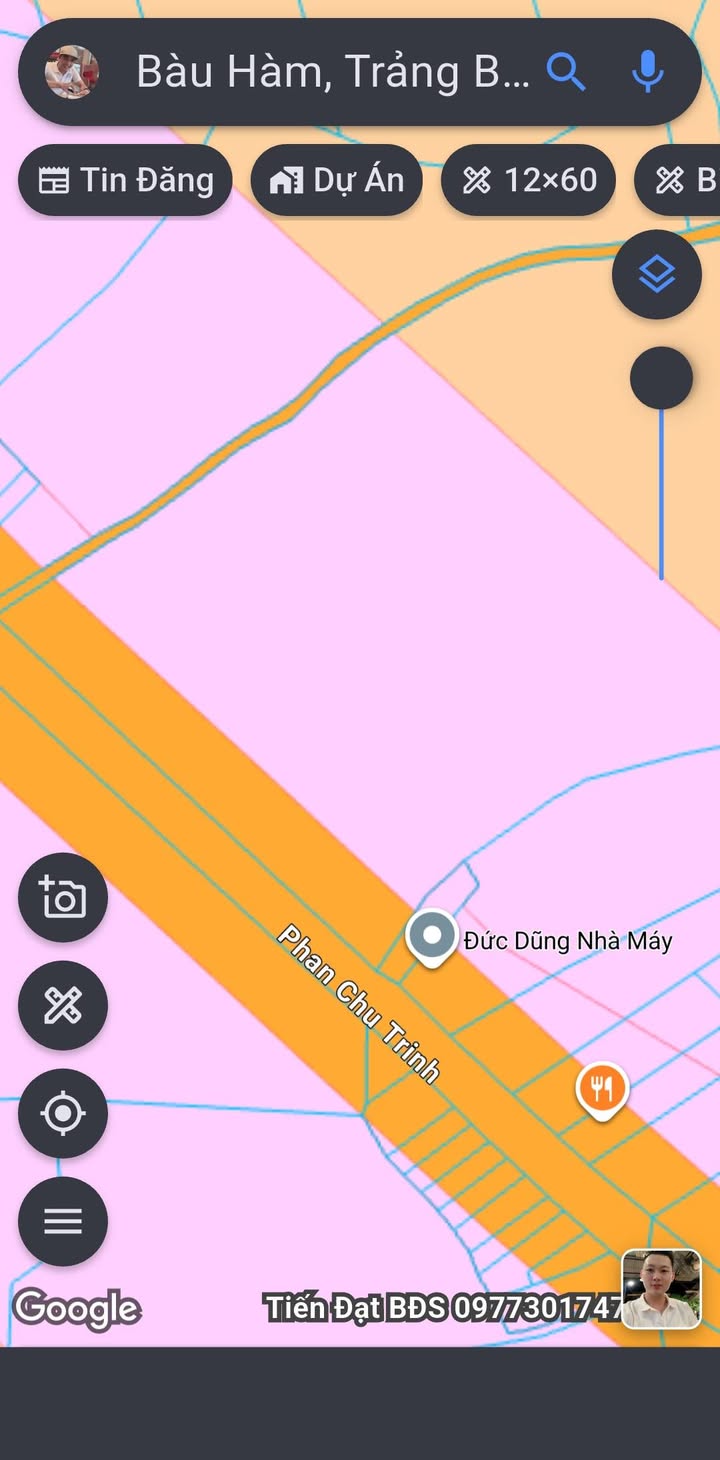Select the Tin Đăng chip

coord(125,181)
